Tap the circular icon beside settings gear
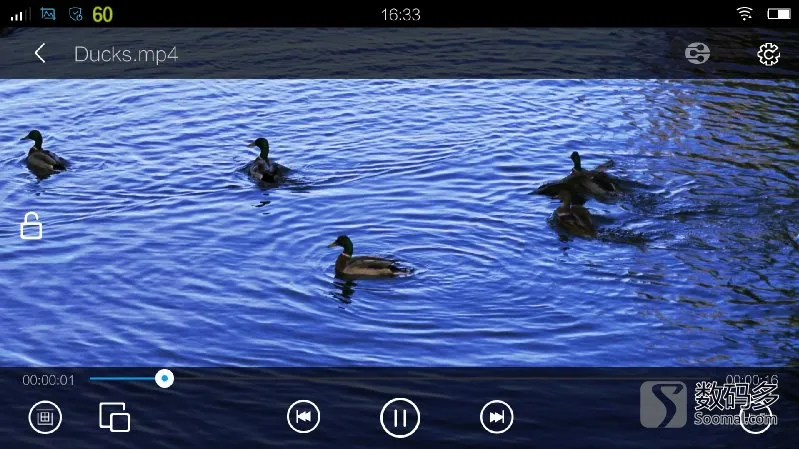This screenshot has width=799, height=449. pos(697,54)
